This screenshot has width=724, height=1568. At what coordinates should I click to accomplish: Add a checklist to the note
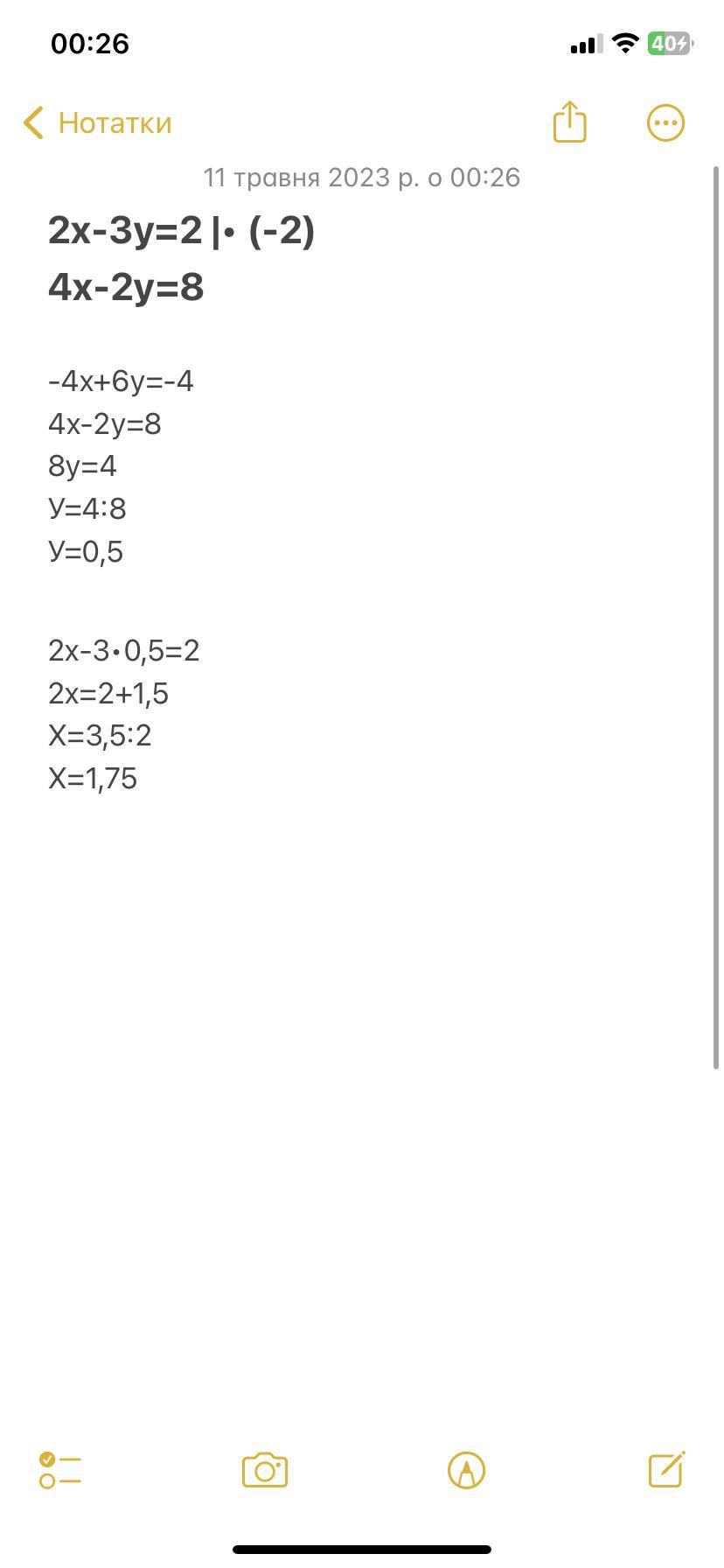tap(60, 1470)
